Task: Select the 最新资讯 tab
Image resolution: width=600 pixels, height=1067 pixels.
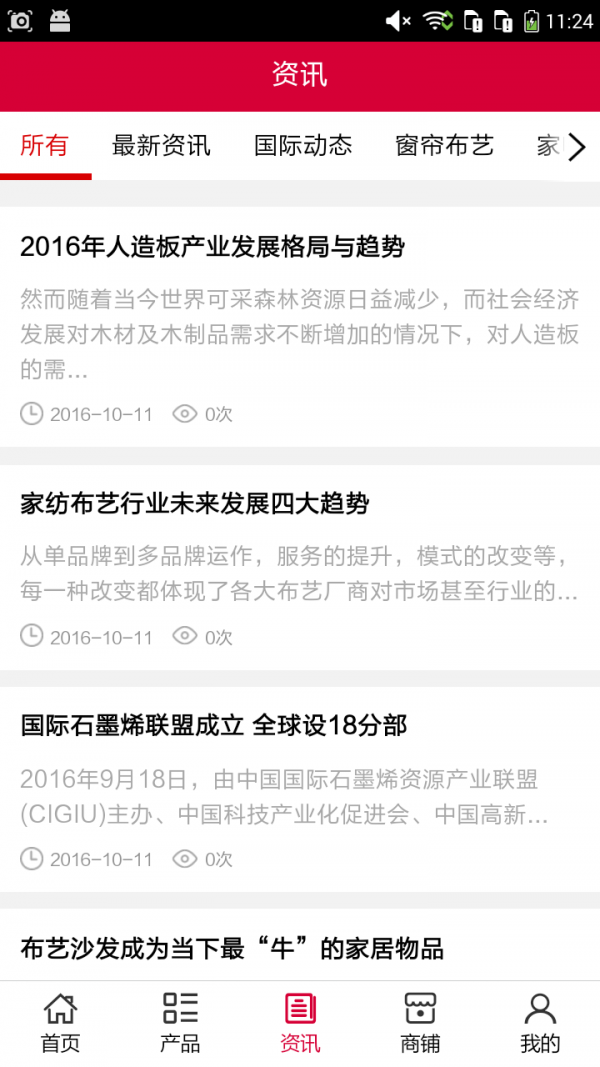Action: click(x=161, y=146)
